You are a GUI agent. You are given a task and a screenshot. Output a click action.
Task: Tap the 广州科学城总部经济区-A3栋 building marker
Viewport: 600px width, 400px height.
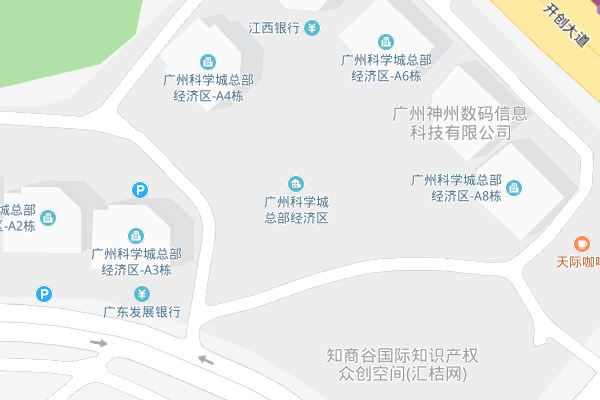point(143,235)
